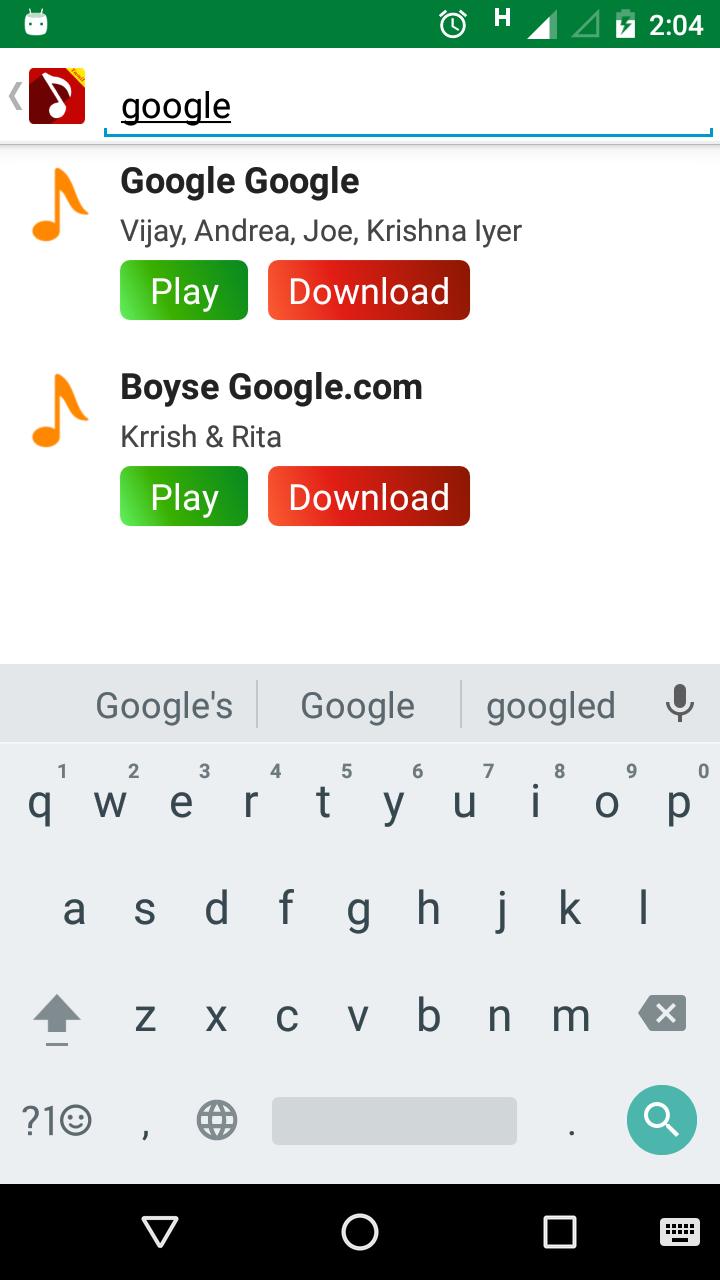720x1280 pixels.
Task: Start voice input with the microphone
Action: pyautogui.click(x=680, y=704)
